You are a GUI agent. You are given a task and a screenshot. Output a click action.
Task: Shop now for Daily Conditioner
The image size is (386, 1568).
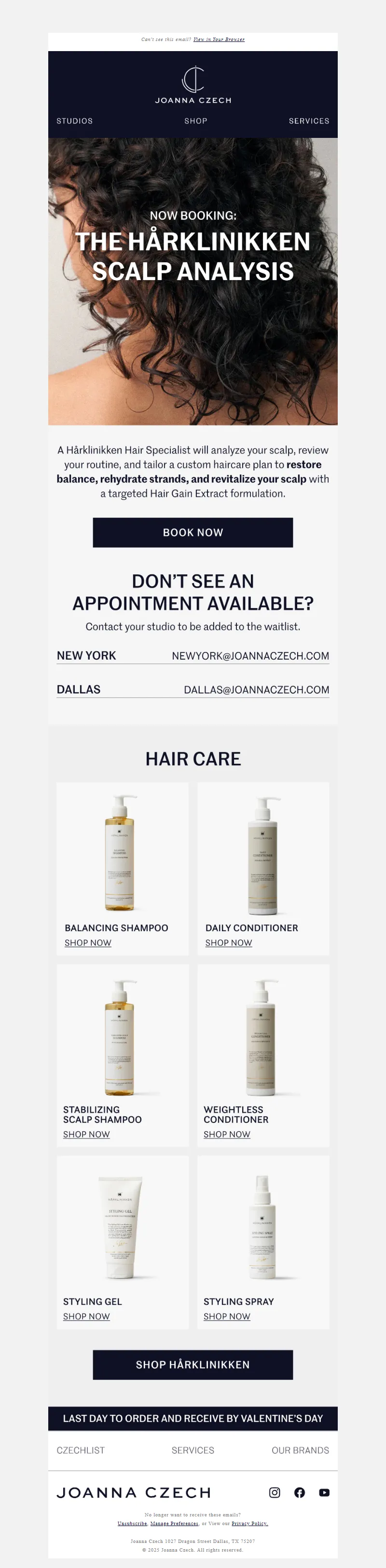(x=228, y=942)
